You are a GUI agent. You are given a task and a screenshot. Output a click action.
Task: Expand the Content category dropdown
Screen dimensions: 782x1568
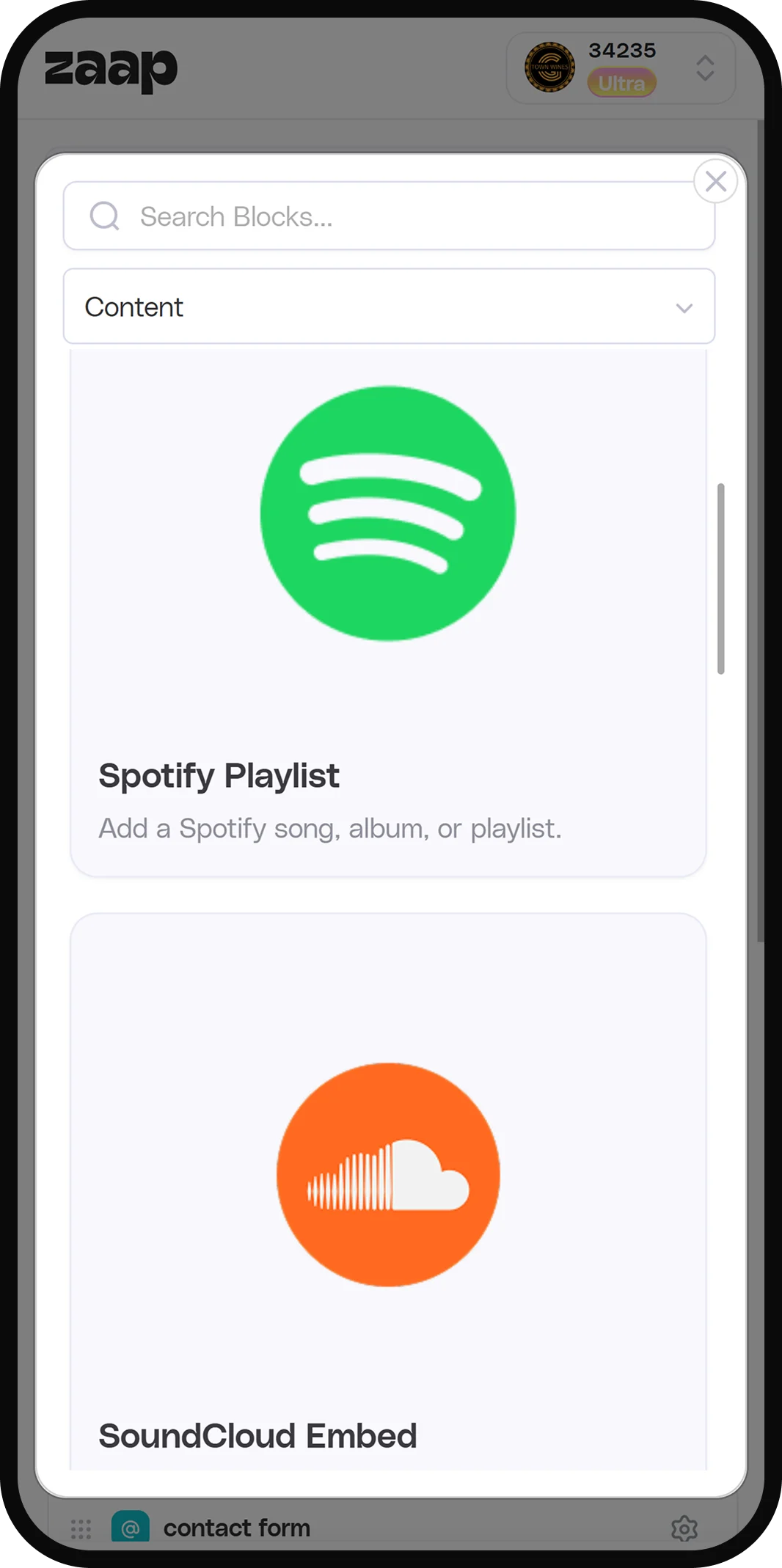[389, 307]
